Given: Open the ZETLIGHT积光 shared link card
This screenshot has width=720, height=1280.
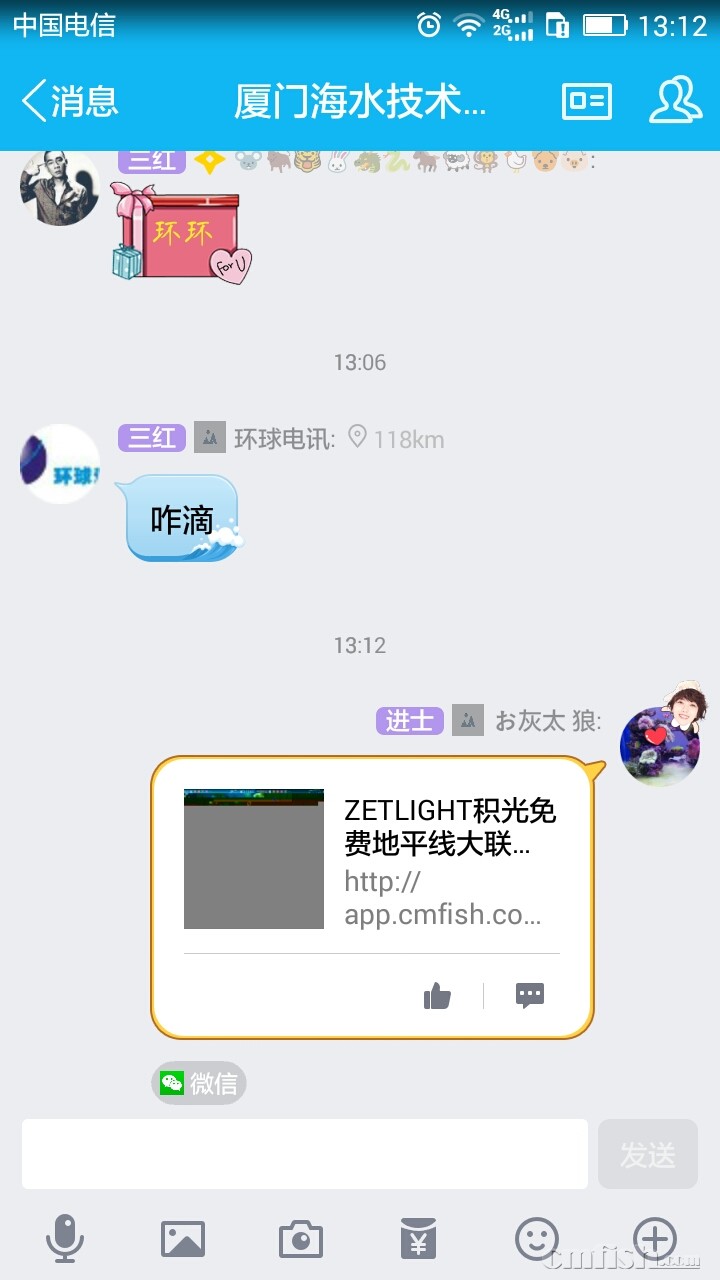Looking at the screenshot, I should [372, 858].
